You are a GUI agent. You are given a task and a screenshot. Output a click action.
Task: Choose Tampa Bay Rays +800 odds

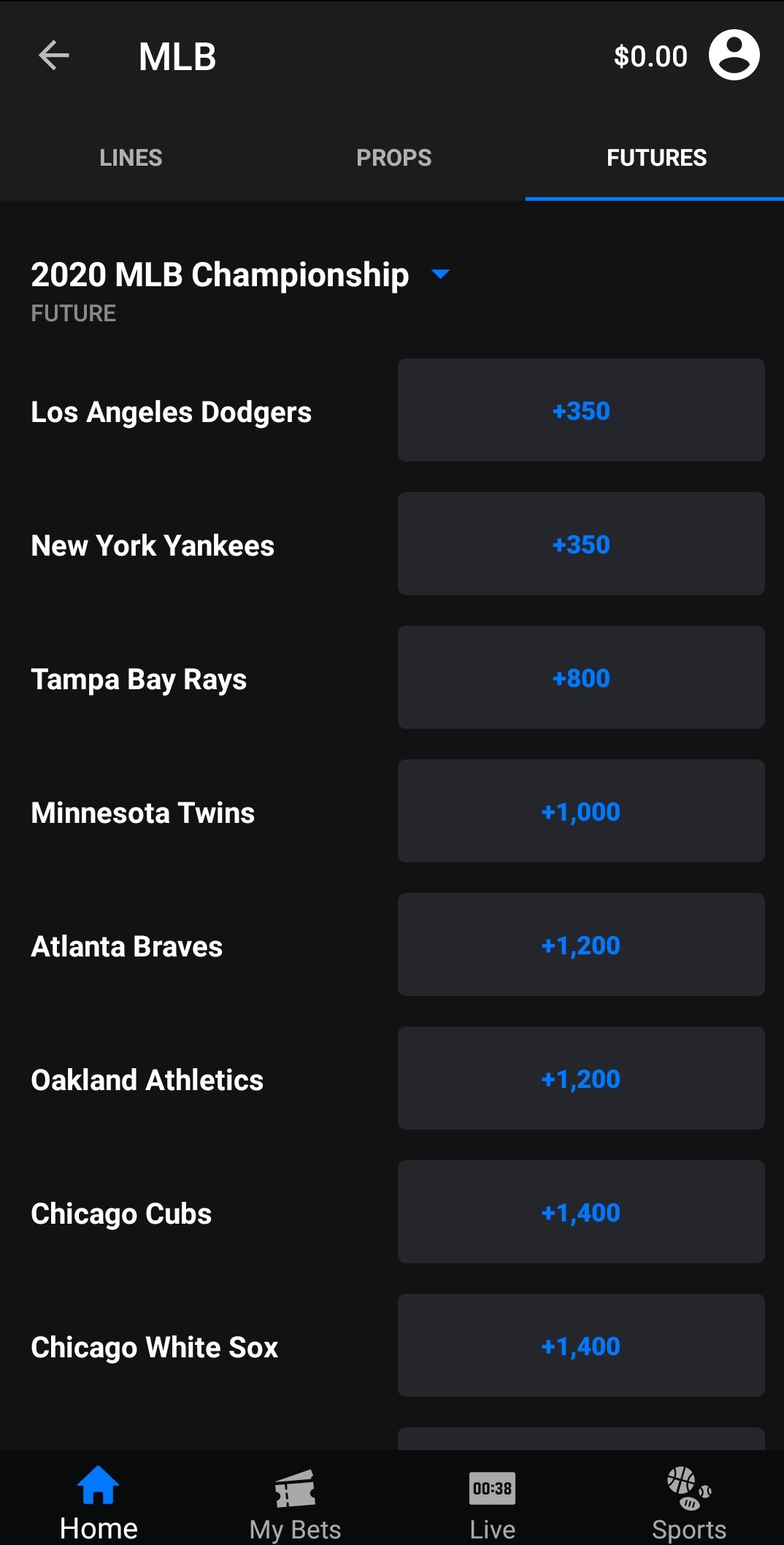point(581,678)
